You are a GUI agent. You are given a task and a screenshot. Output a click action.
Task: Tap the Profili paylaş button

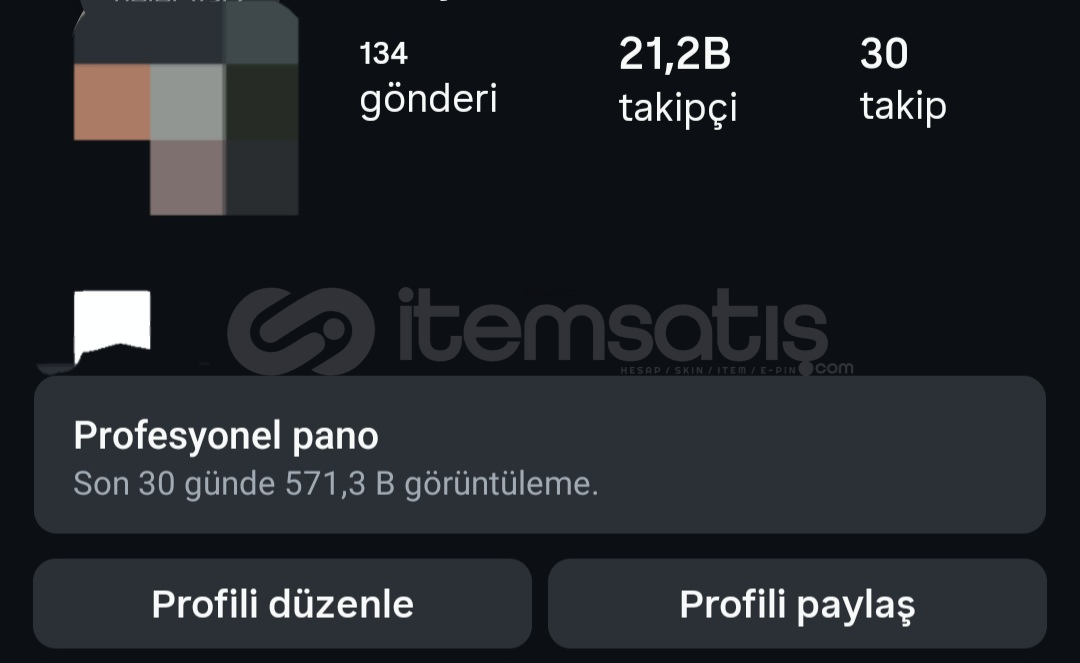(797, 604)
